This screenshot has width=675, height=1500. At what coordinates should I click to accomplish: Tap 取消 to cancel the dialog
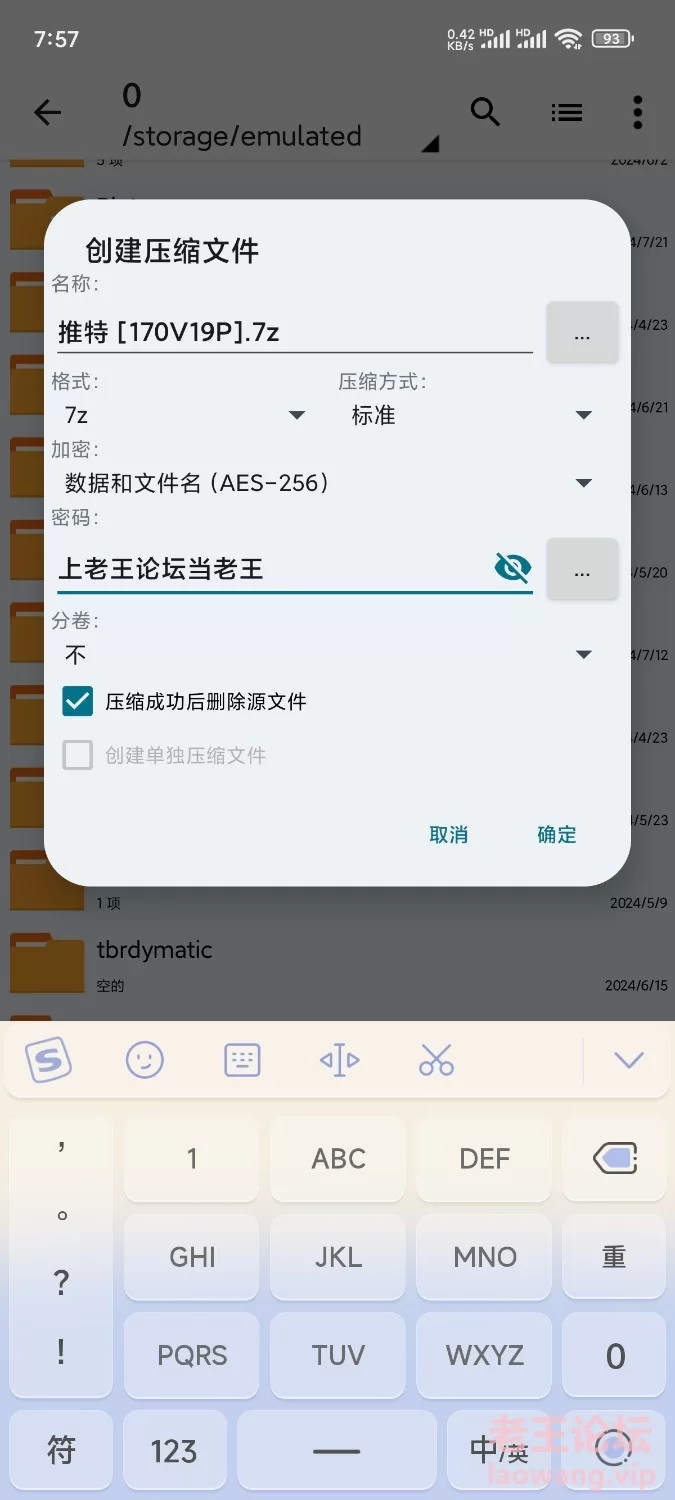(448, 835)
